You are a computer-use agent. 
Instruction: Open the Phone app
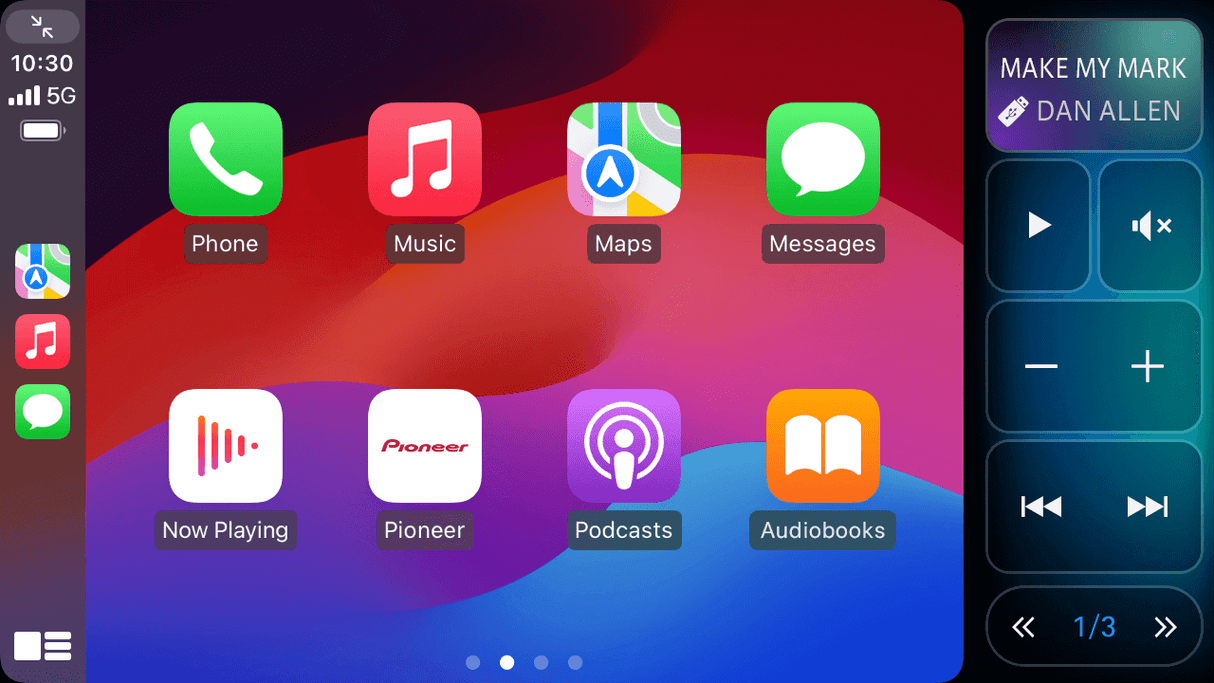click(x=225, y=159)
